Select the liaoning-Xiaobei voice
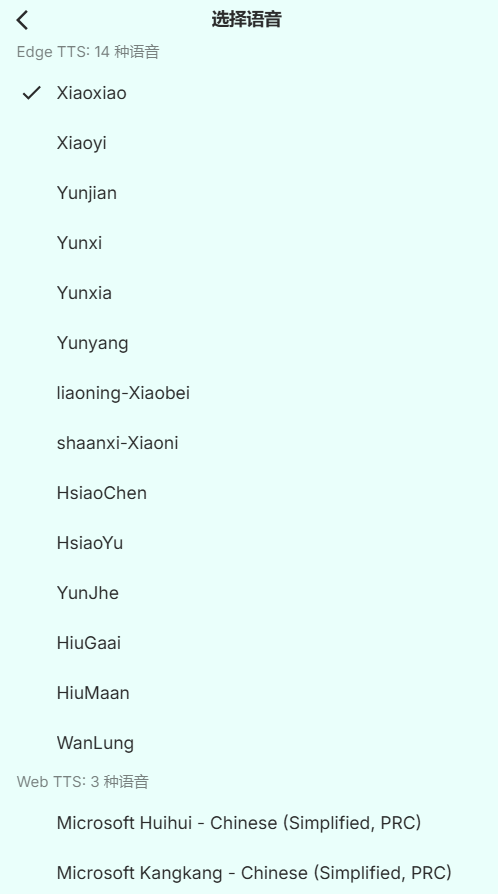The image size is (498, 894). click(x=249, y=393)
